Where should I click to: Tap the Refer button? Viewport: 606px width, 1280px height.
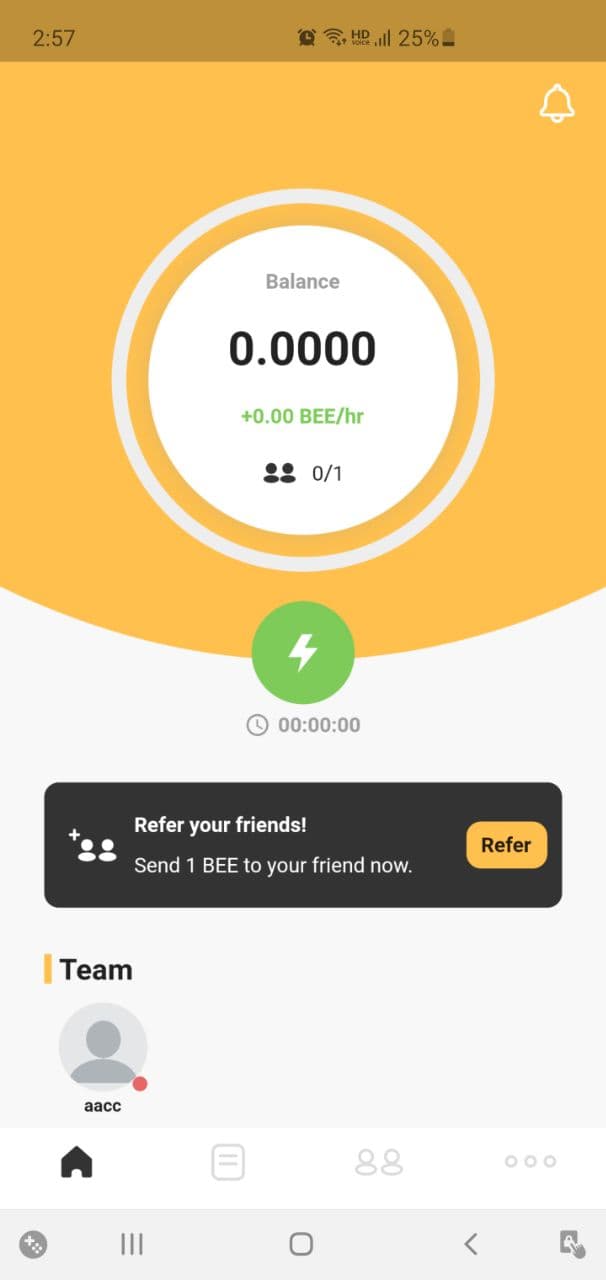(506, 845)
